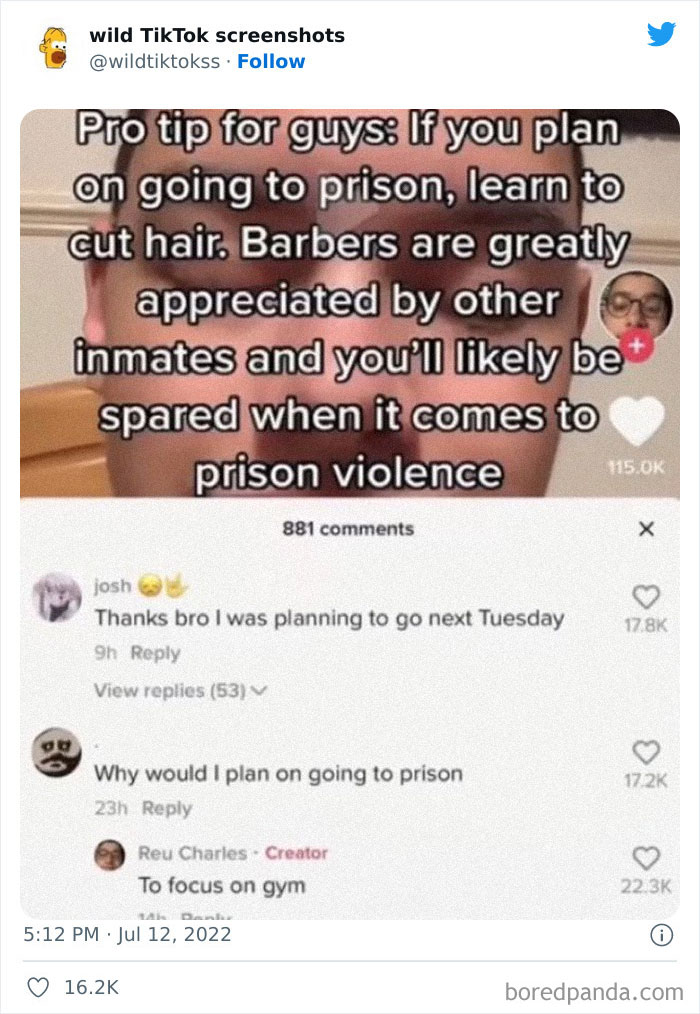This screenshot has width=700, height=1014.
Task: Open the Twitter bird logo link
Action: point(661,34)
